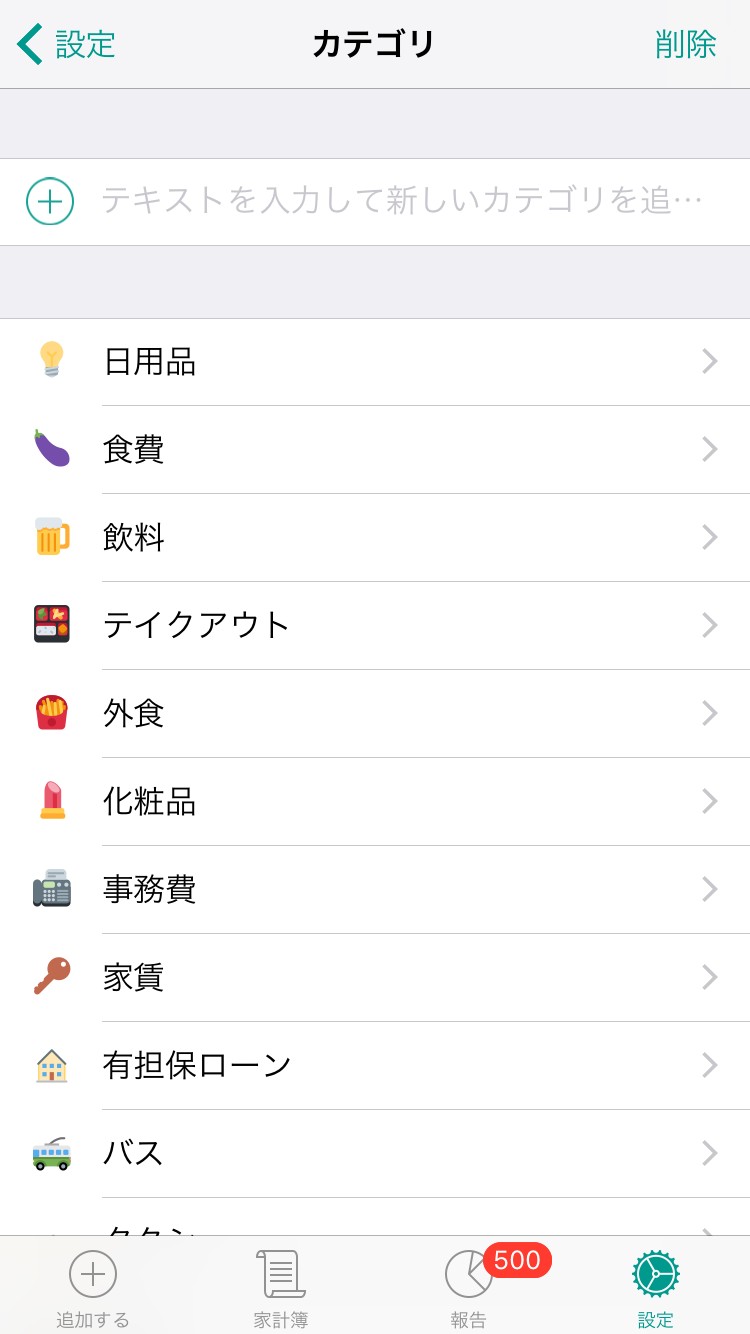Viewport: 750px width, 1334px height.
Task: Open the 有担保ローン category
Action: [375, 1066]
